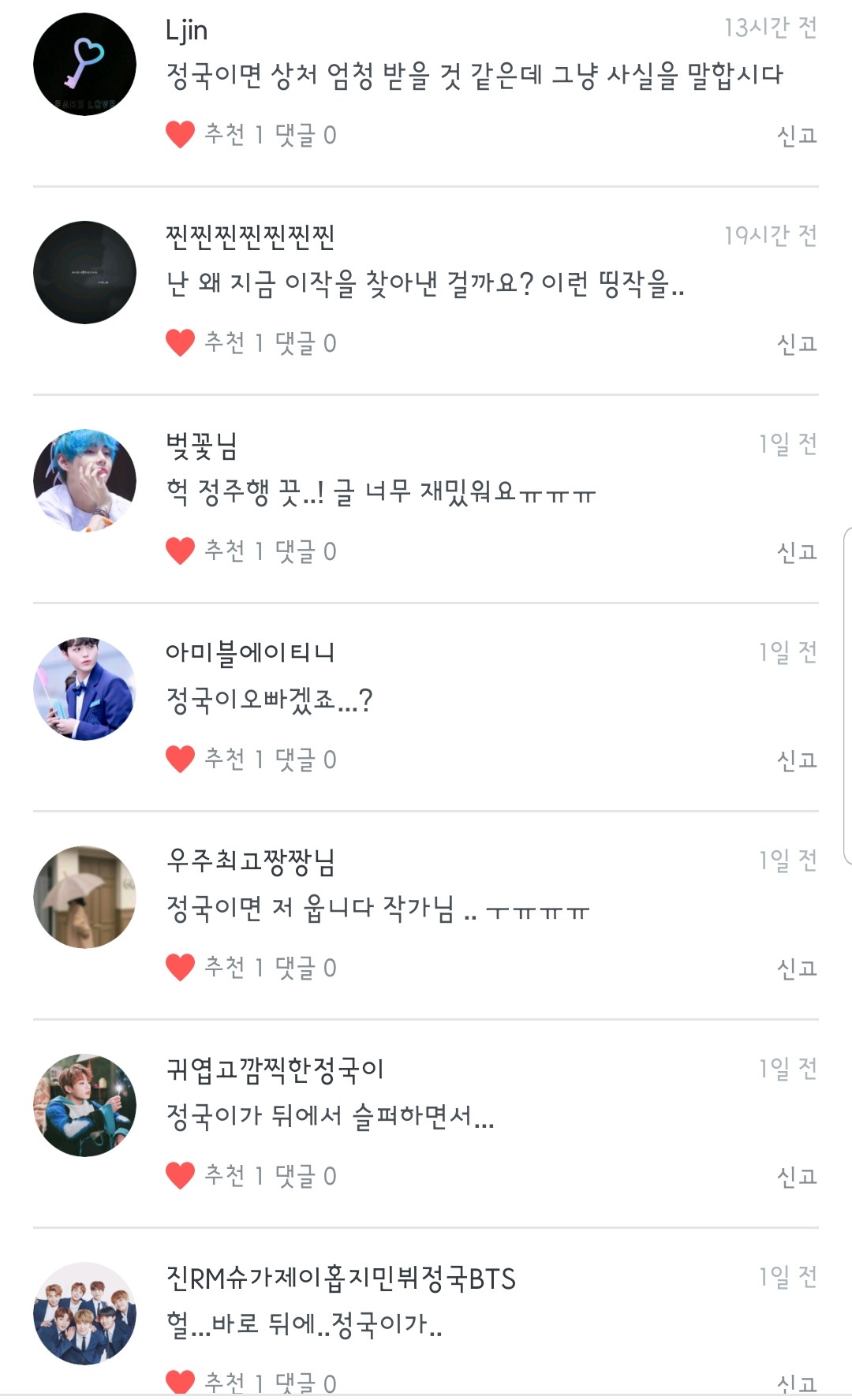Open replies on Ljin's comment
The image size is (852, 1400).
point(305,135)
